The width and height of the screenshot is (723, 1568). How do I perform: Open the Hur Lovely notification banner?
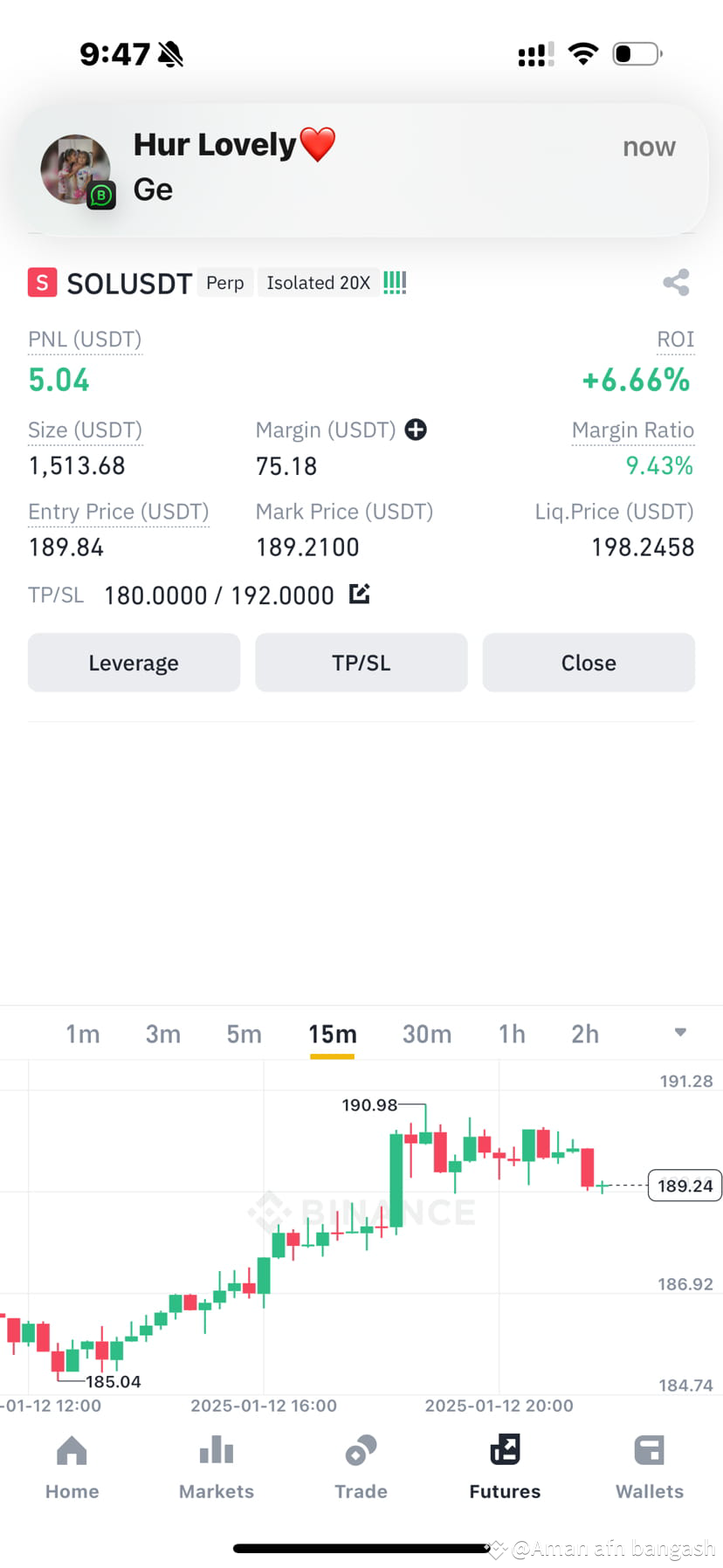362,170
